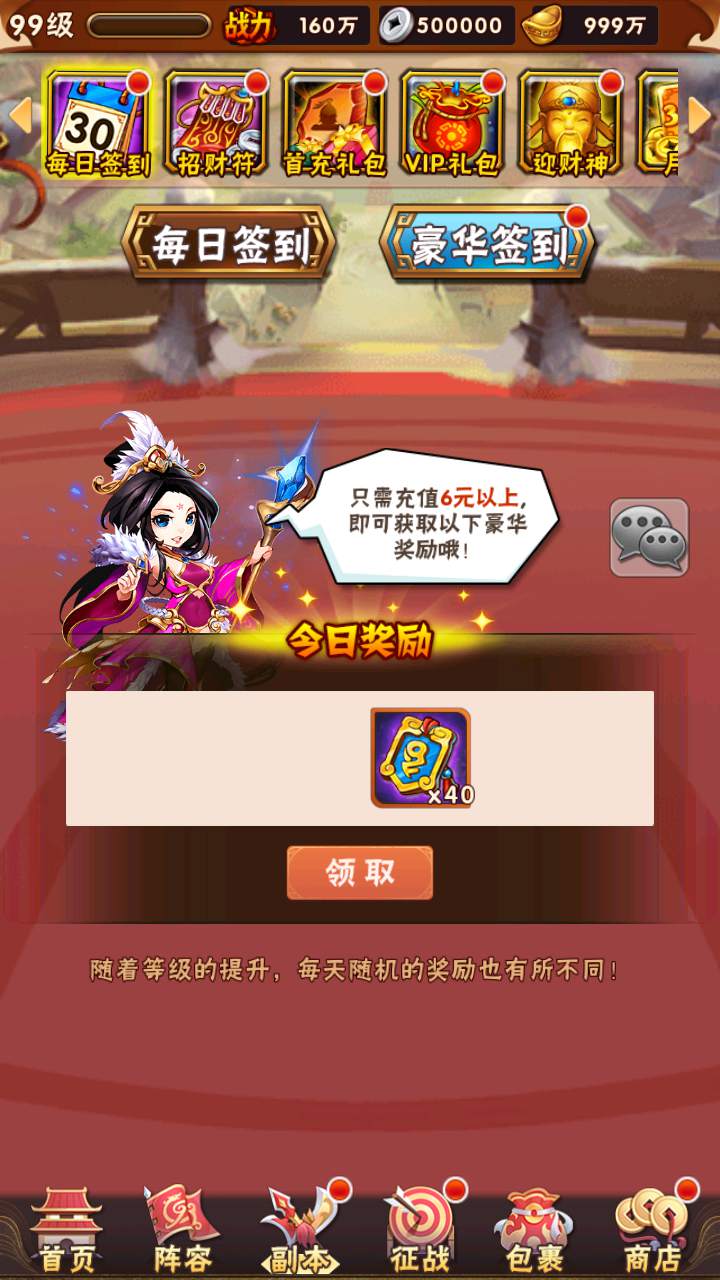Open the chat bubble icon
The image size is (720, 1280).
(x=649, y=538)
